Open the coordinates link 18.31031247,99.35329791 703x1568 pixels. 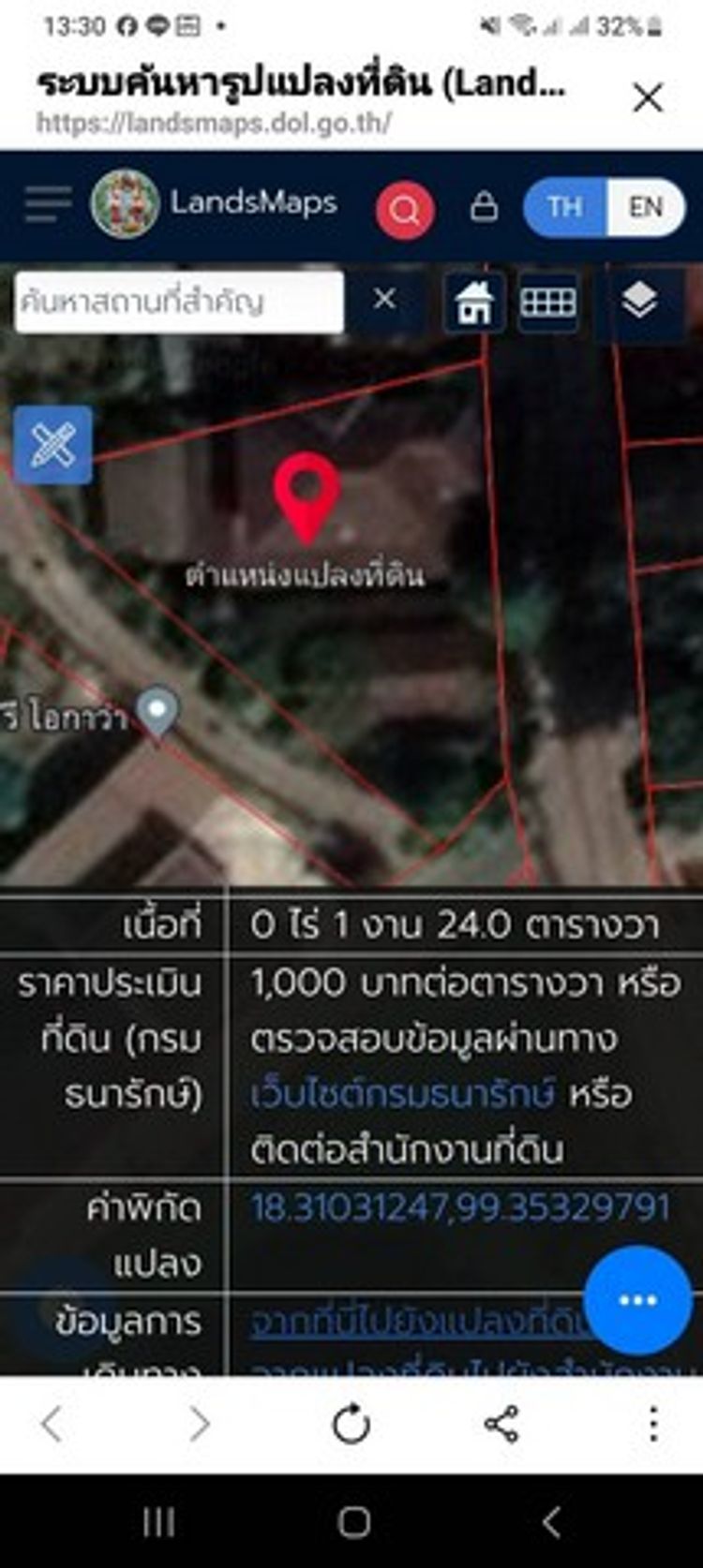(x=459, y=1207)
